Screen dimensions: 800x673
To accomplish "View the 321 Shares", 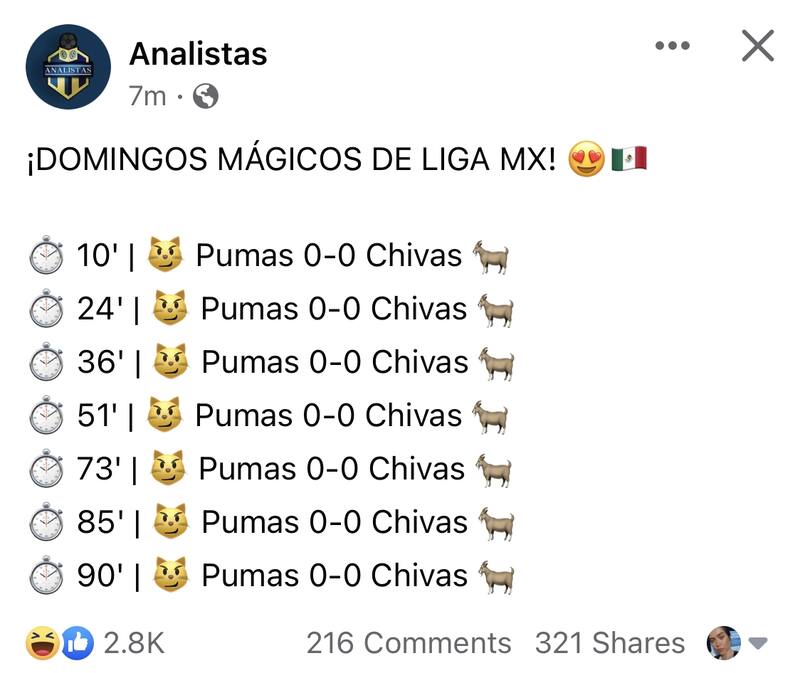I will coord(609,643).
